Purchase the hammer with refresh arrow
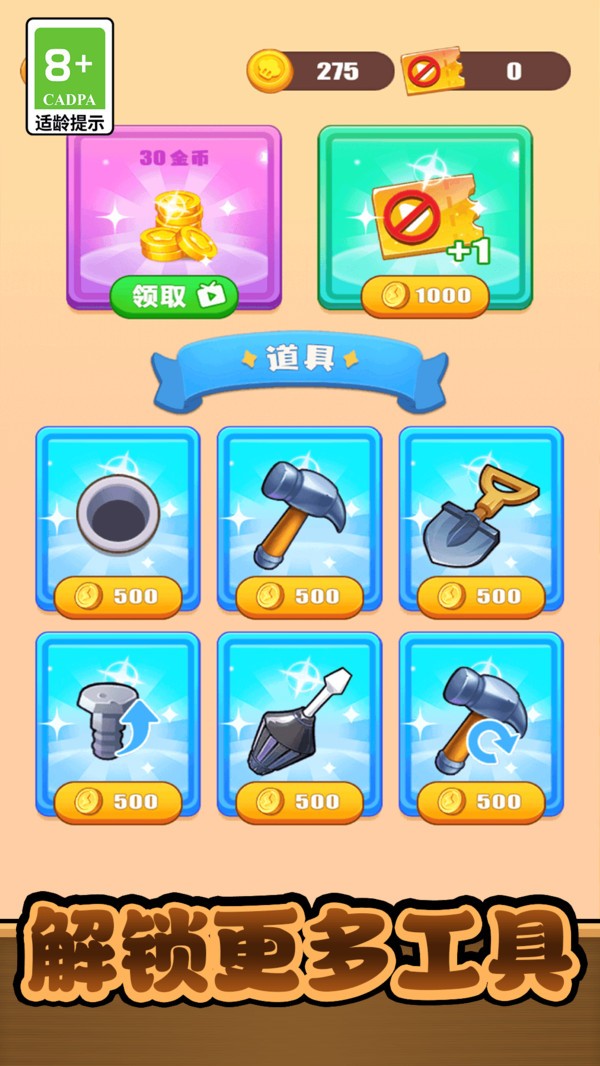The image size is (600, 1066). (x=481, y=801)
